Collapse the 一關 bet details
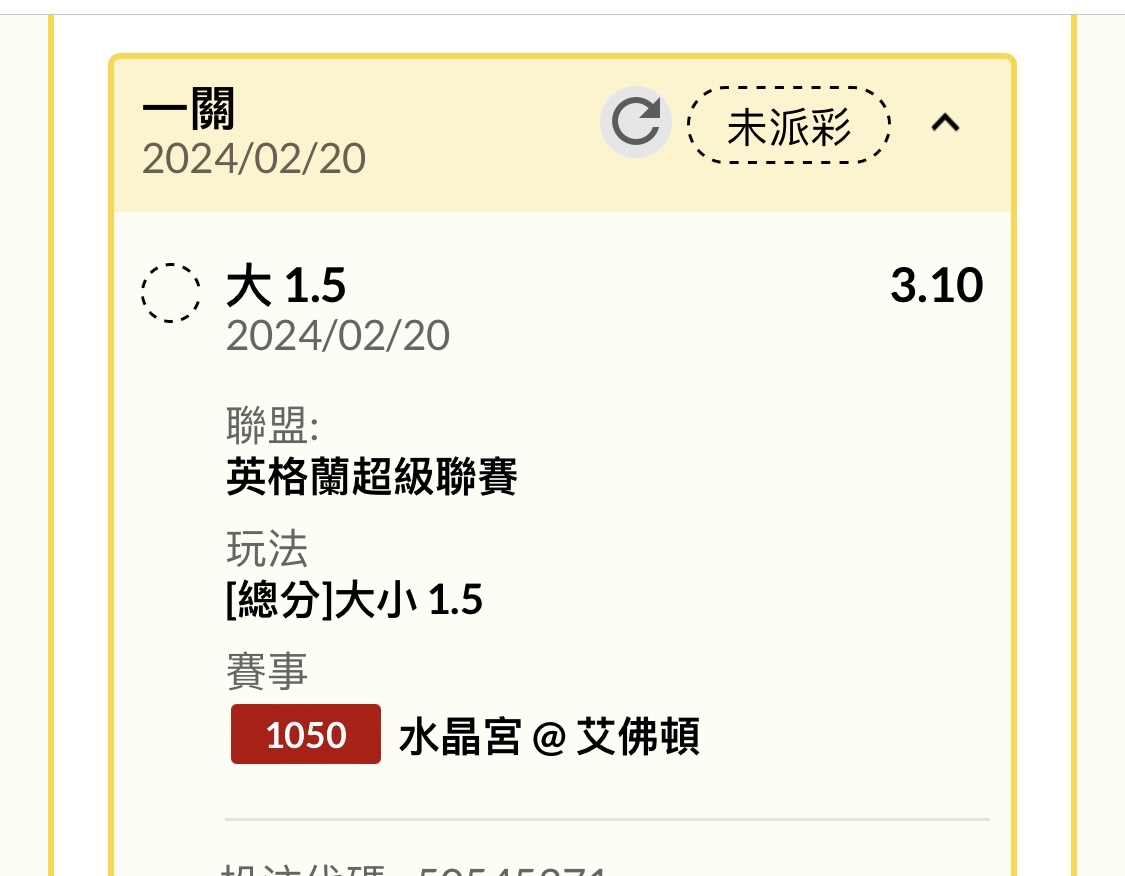 945,123
